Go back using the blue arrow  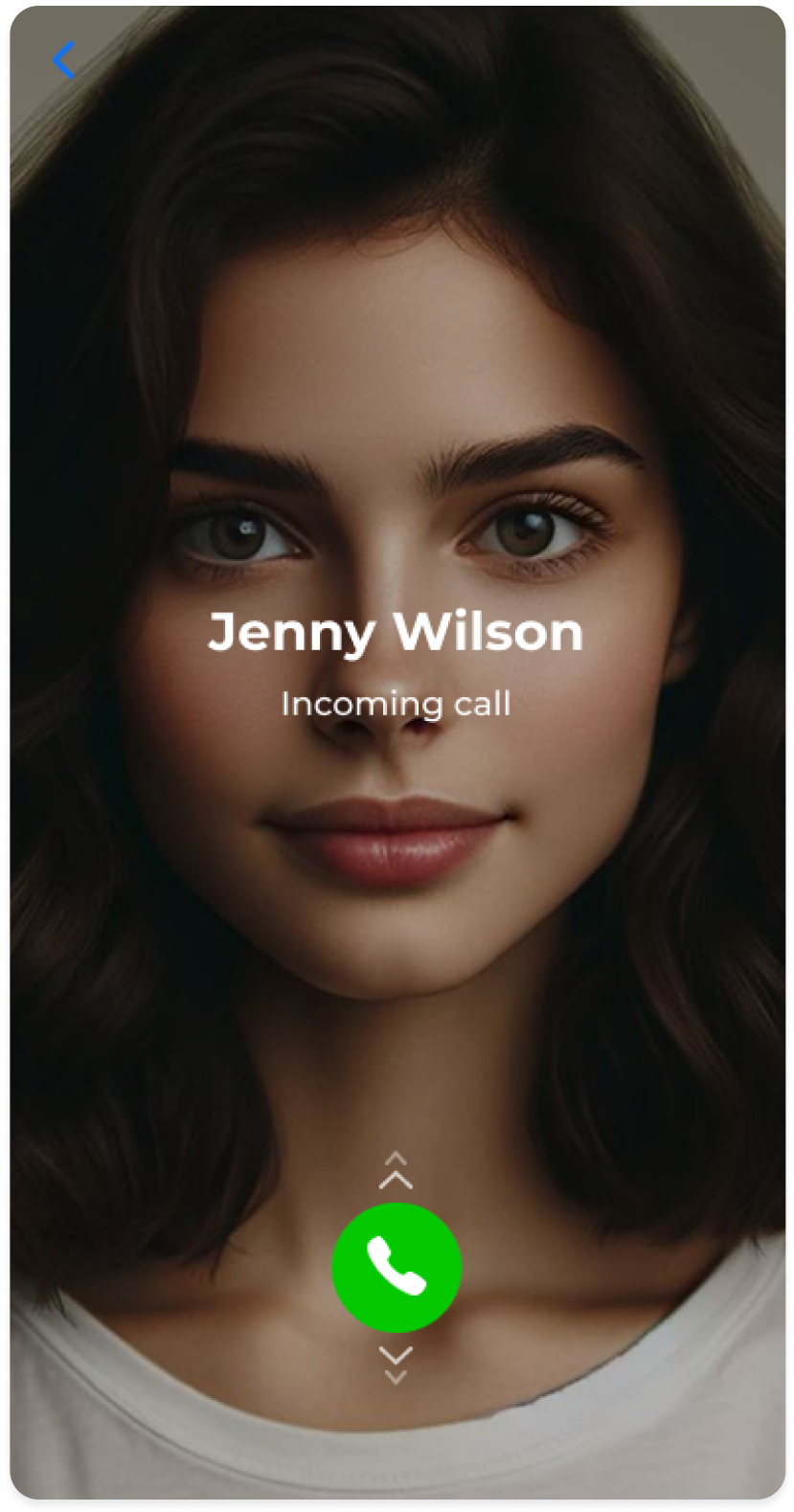coord(64,60)
